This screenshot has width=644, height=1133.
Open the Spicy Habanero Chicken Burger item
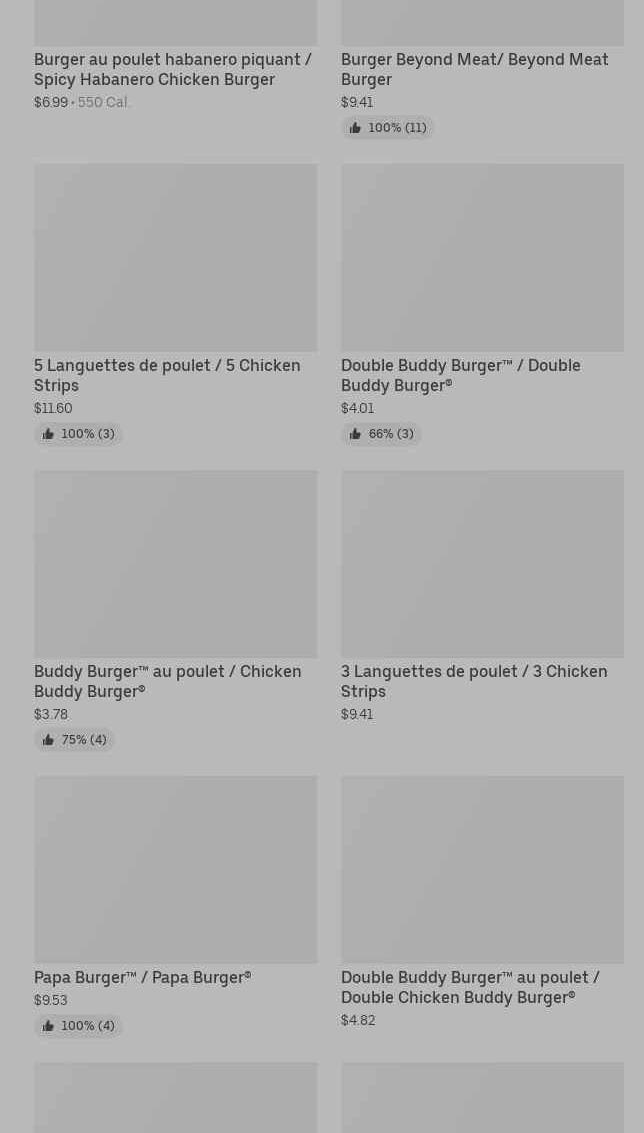coord(173,69)
